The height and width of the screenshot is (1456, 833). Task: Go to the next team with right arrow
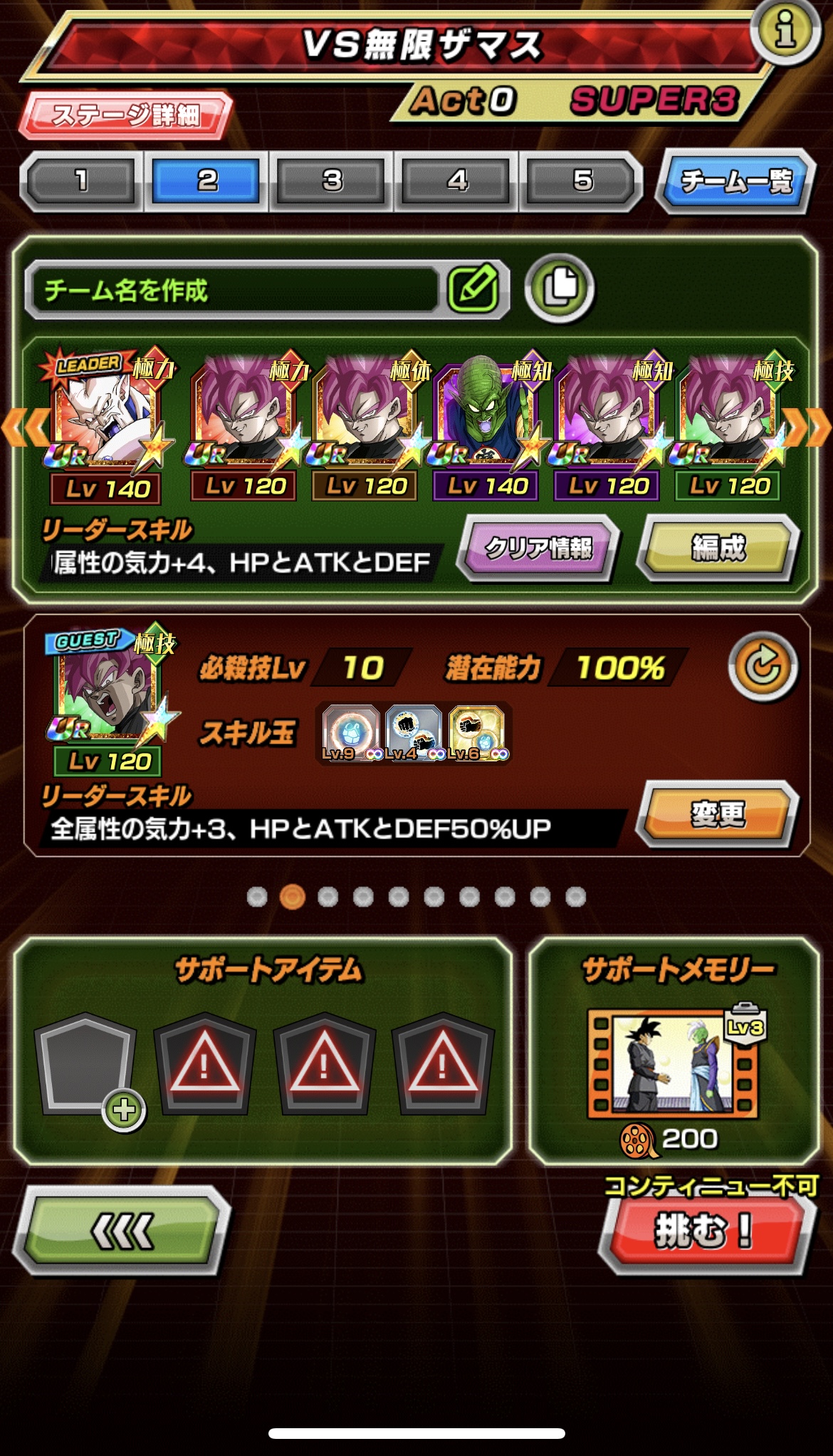[x=807, y=428]
